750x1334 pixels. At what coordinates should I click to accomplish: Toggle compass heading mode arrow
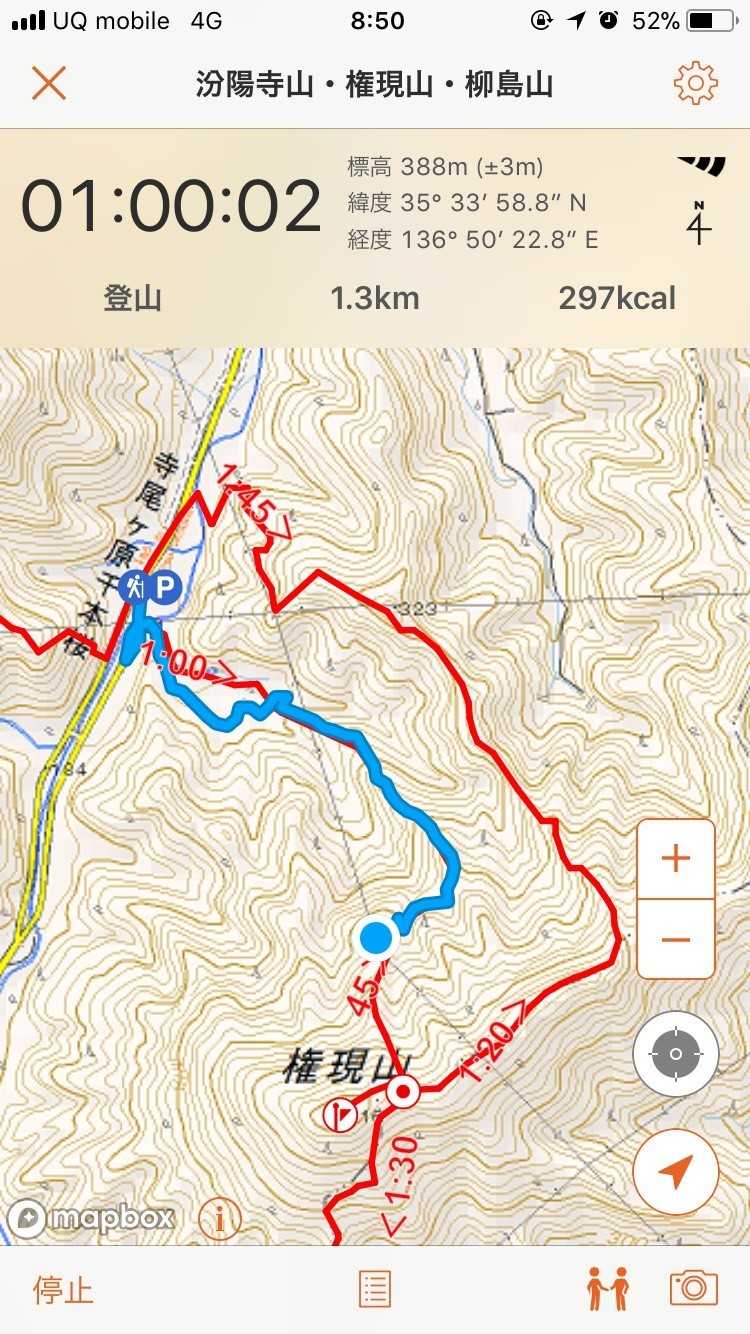[676, 1171]
